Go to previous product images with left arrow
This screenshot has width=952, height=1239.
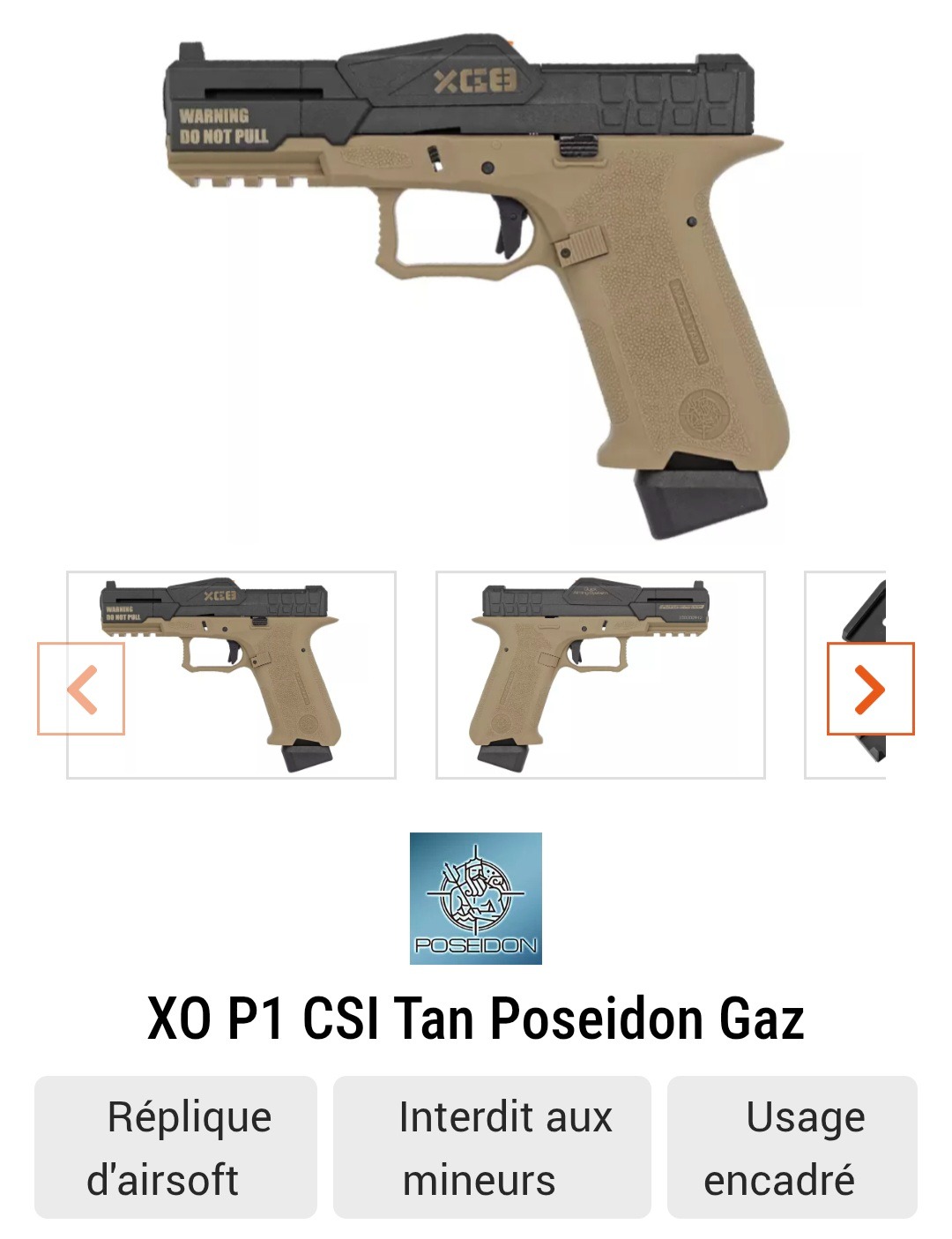click(81, 689)
